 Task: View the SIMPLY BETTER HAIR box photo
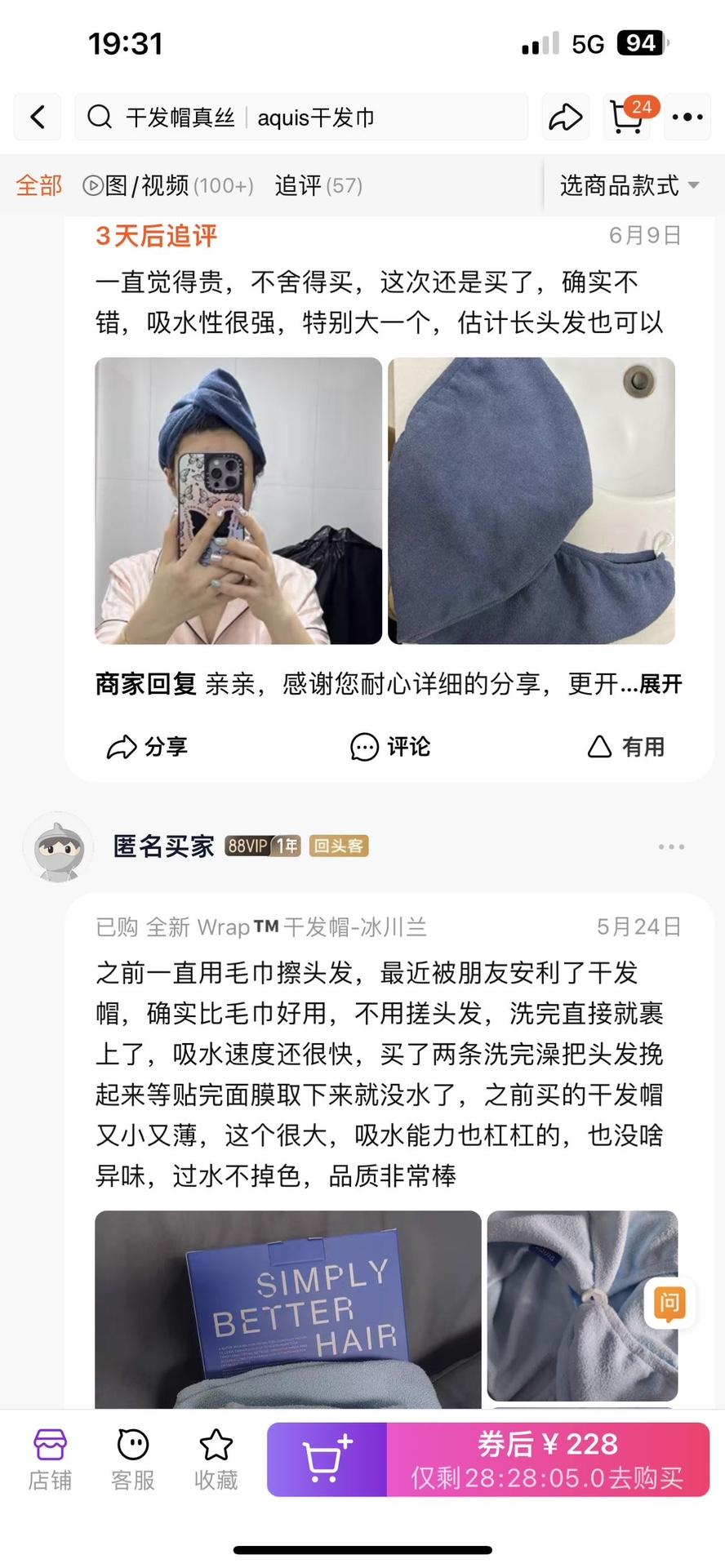pyautogui.click(x=287, y=1308)
